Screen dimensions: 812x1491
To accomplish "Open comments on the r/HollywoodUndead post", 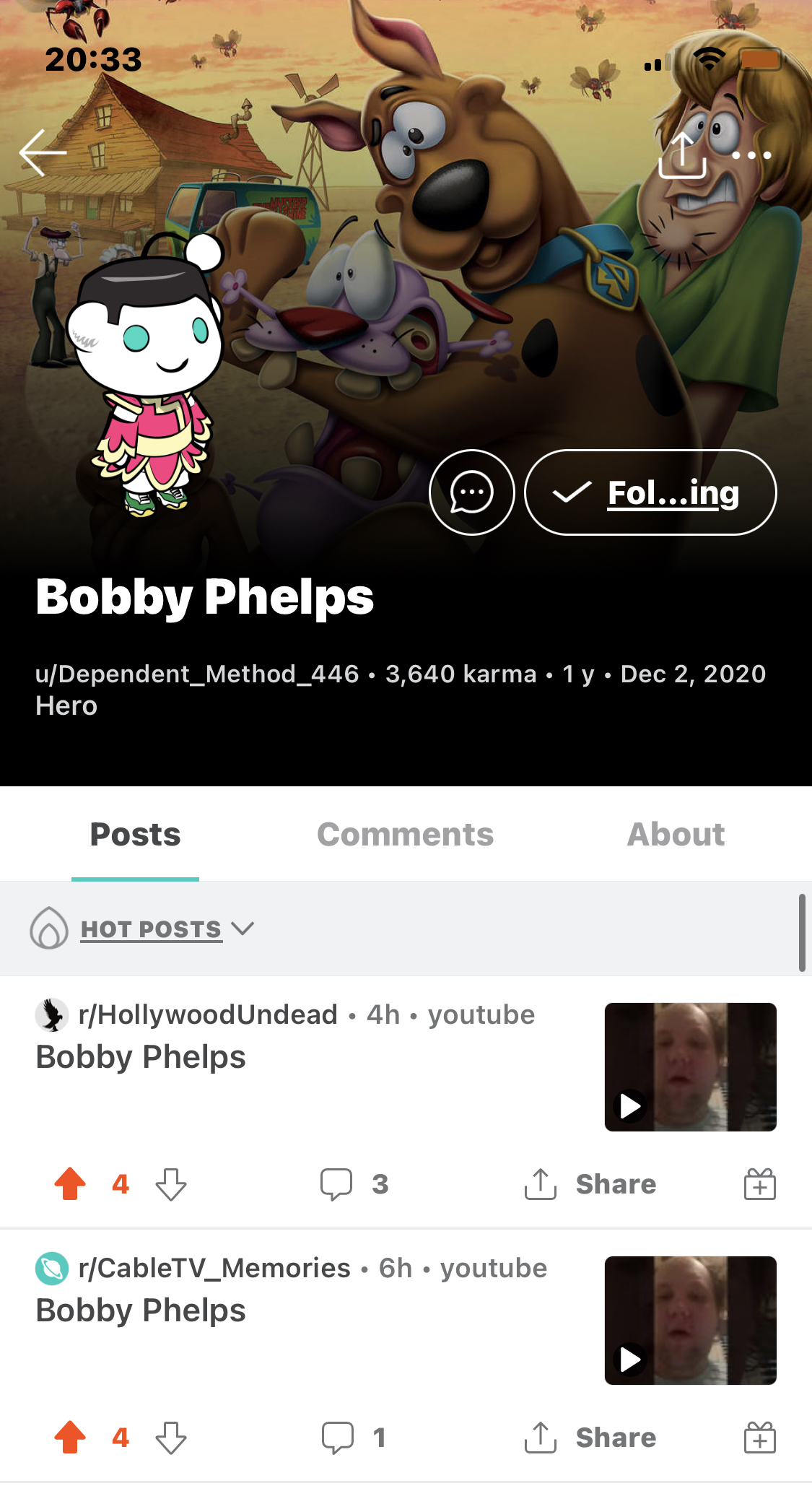I will (x=354, y=1184).
